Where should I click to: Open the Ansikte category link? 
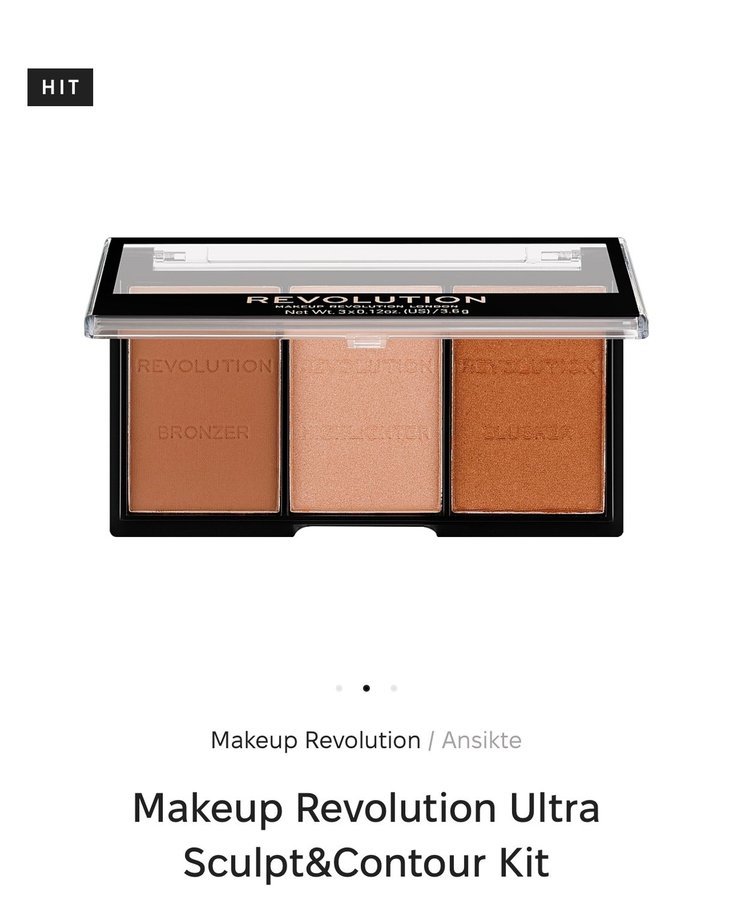(481, 741)
